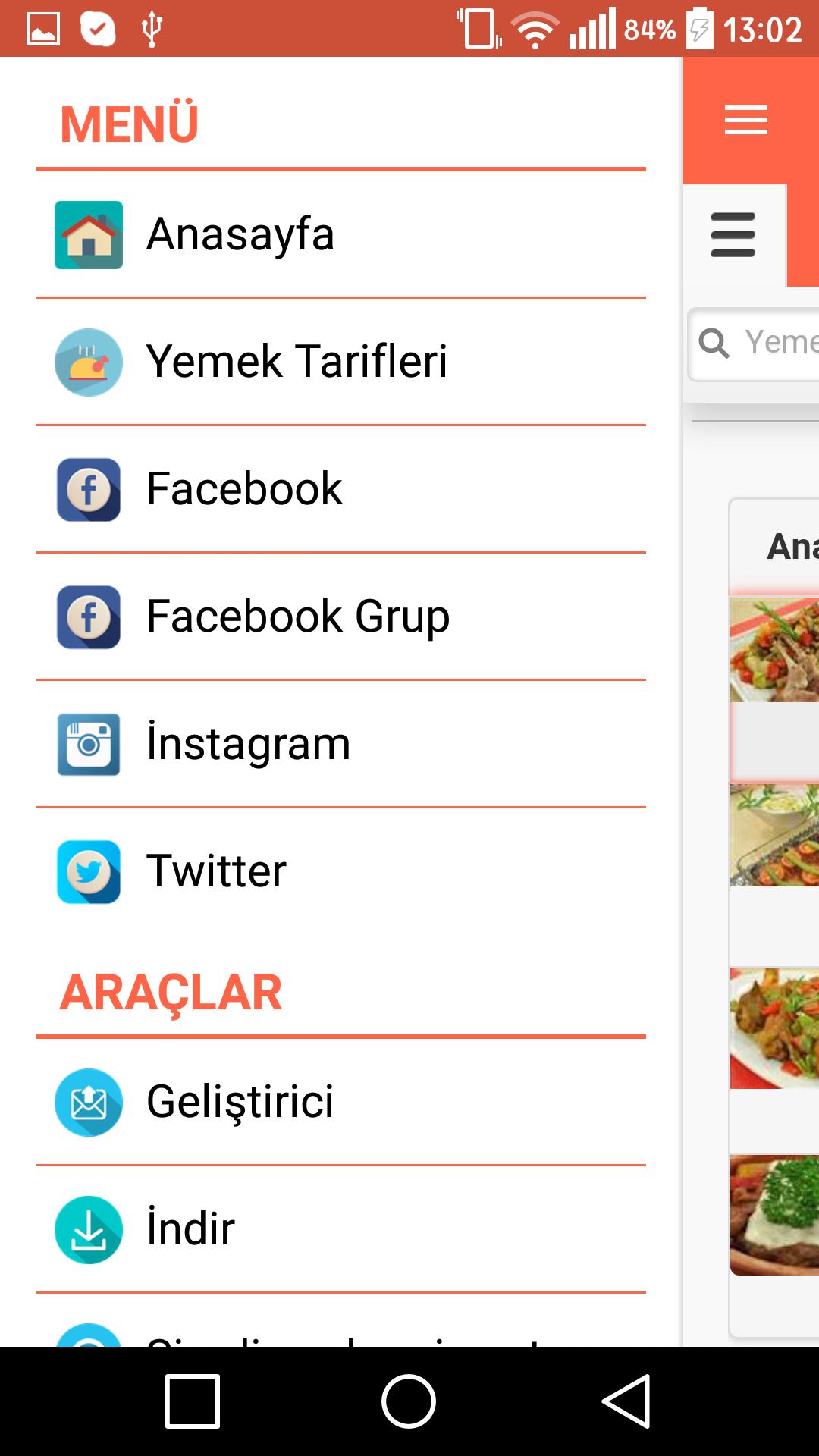Close the drawer with the white hamburger icon
Image resolution: width=819 pixels, height=1456 pixels.
(746, 121)
